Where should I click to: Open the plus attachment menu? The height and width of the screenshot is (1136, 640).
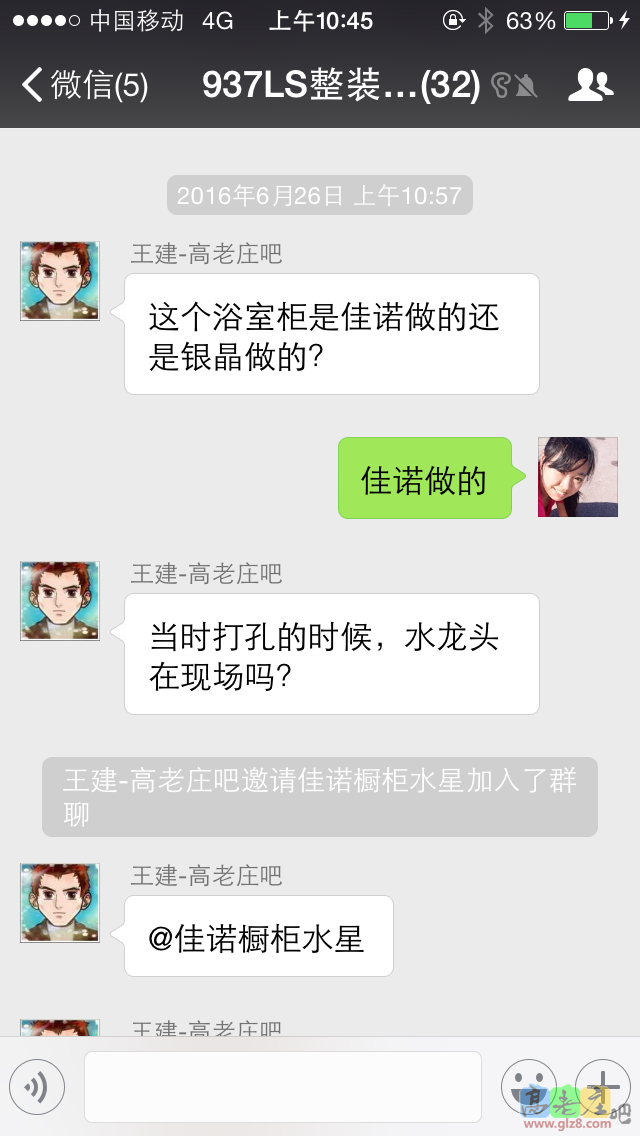(x=602, y=1086)
